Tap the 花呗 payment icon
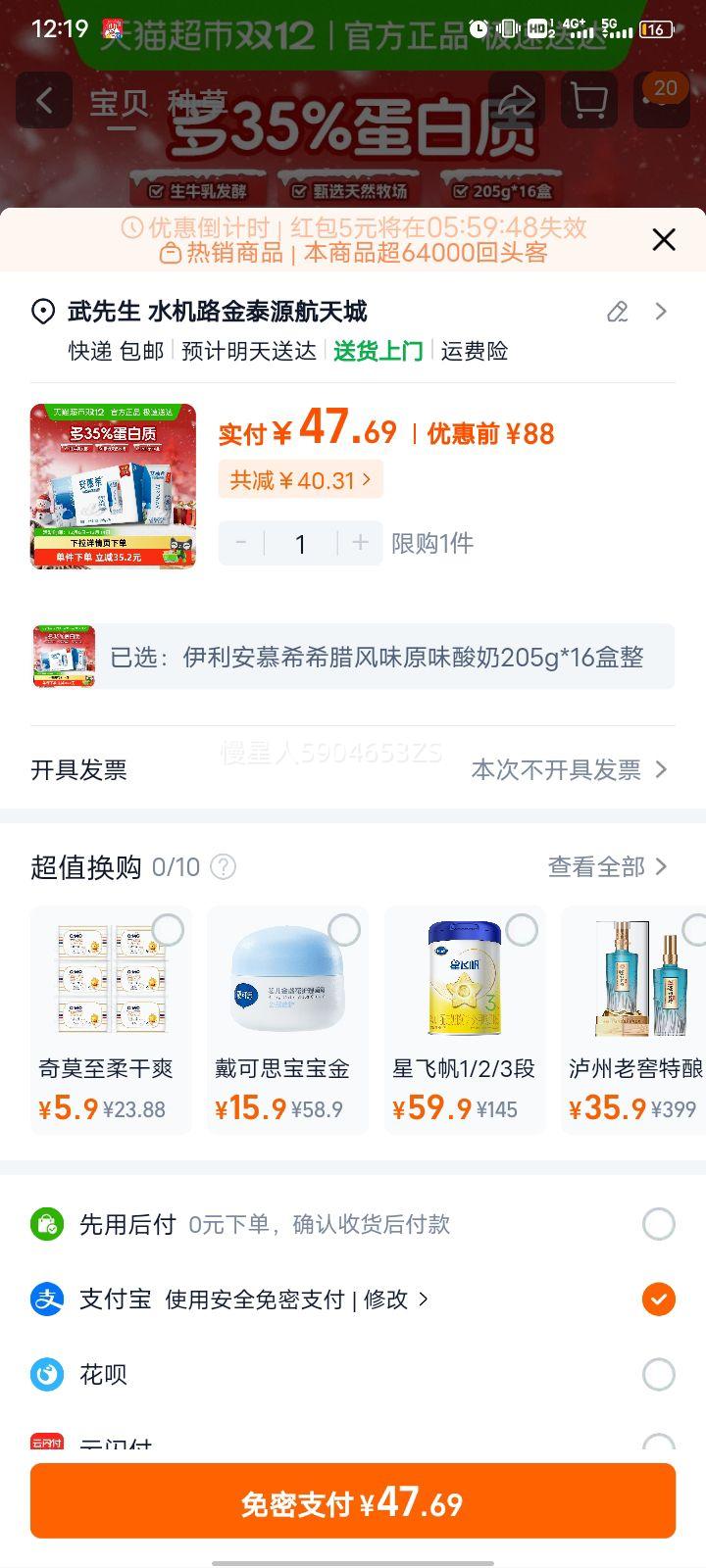Image resolution: width=706 pixels, height=1568 pixels. pyautogui.click(x=45, y=1374)
